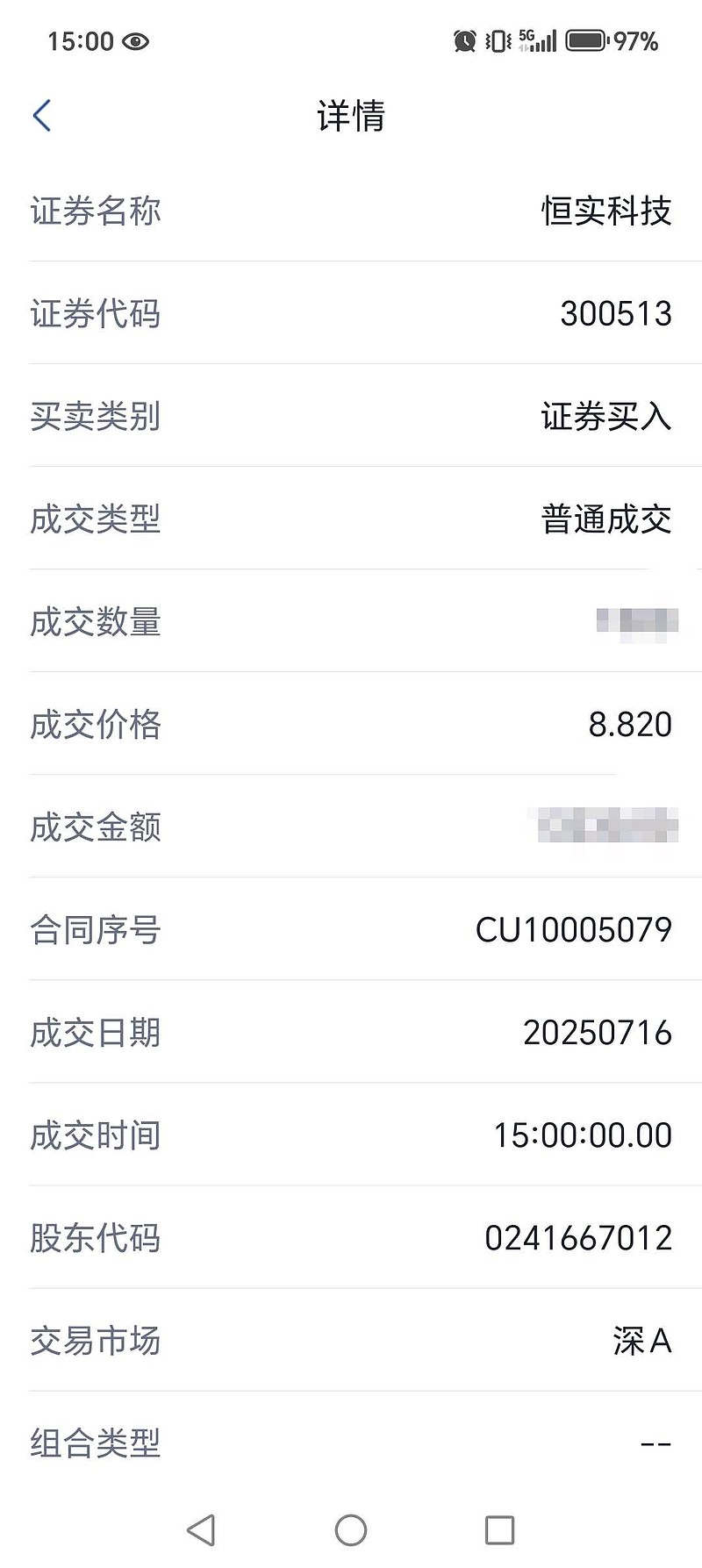Go to home via the circle button
The image size is (702, 1568).
pos(351,1530)
